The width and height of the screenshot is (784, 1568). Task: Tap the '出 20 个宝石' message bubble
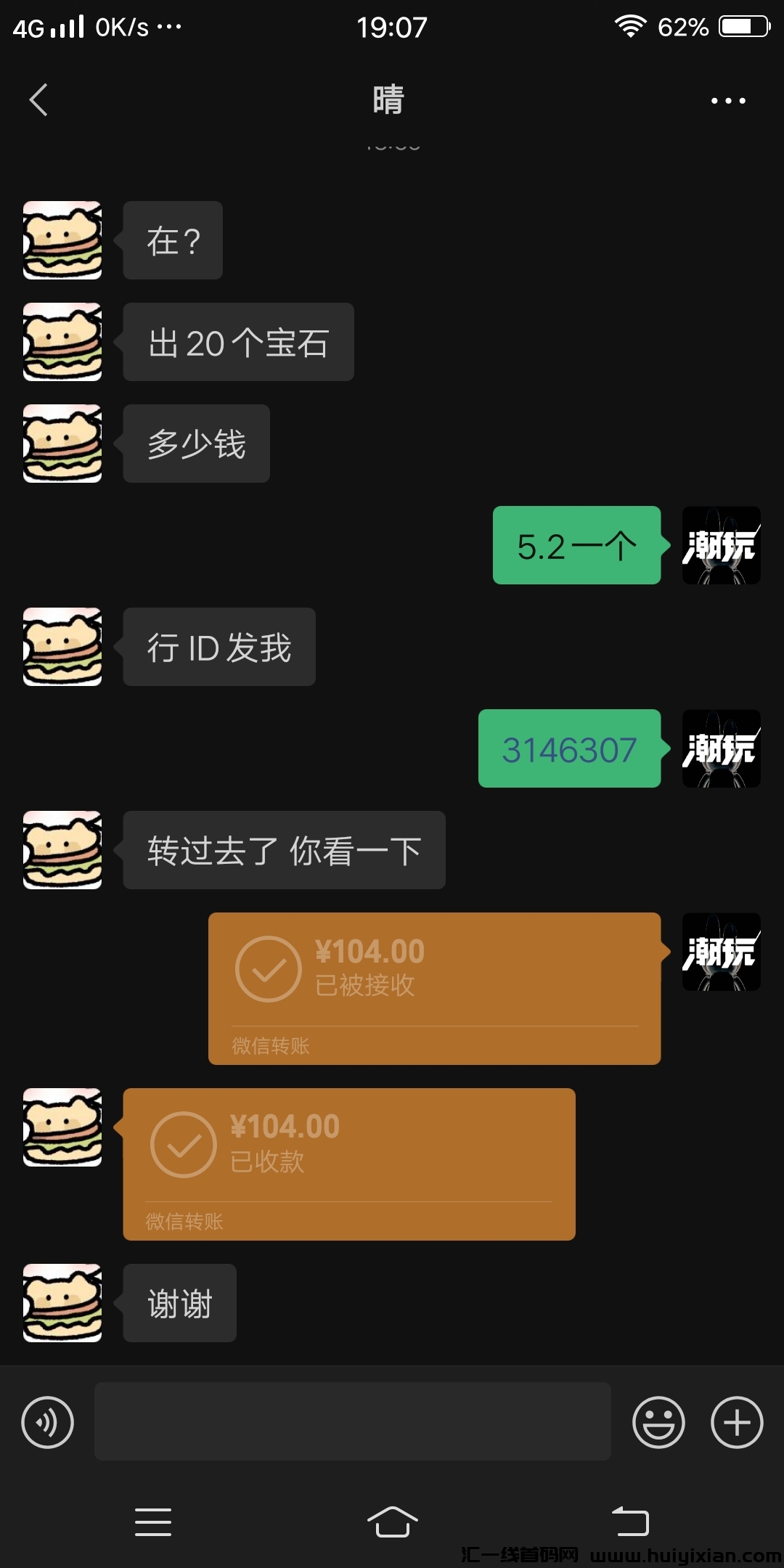[x=237, y=342]
